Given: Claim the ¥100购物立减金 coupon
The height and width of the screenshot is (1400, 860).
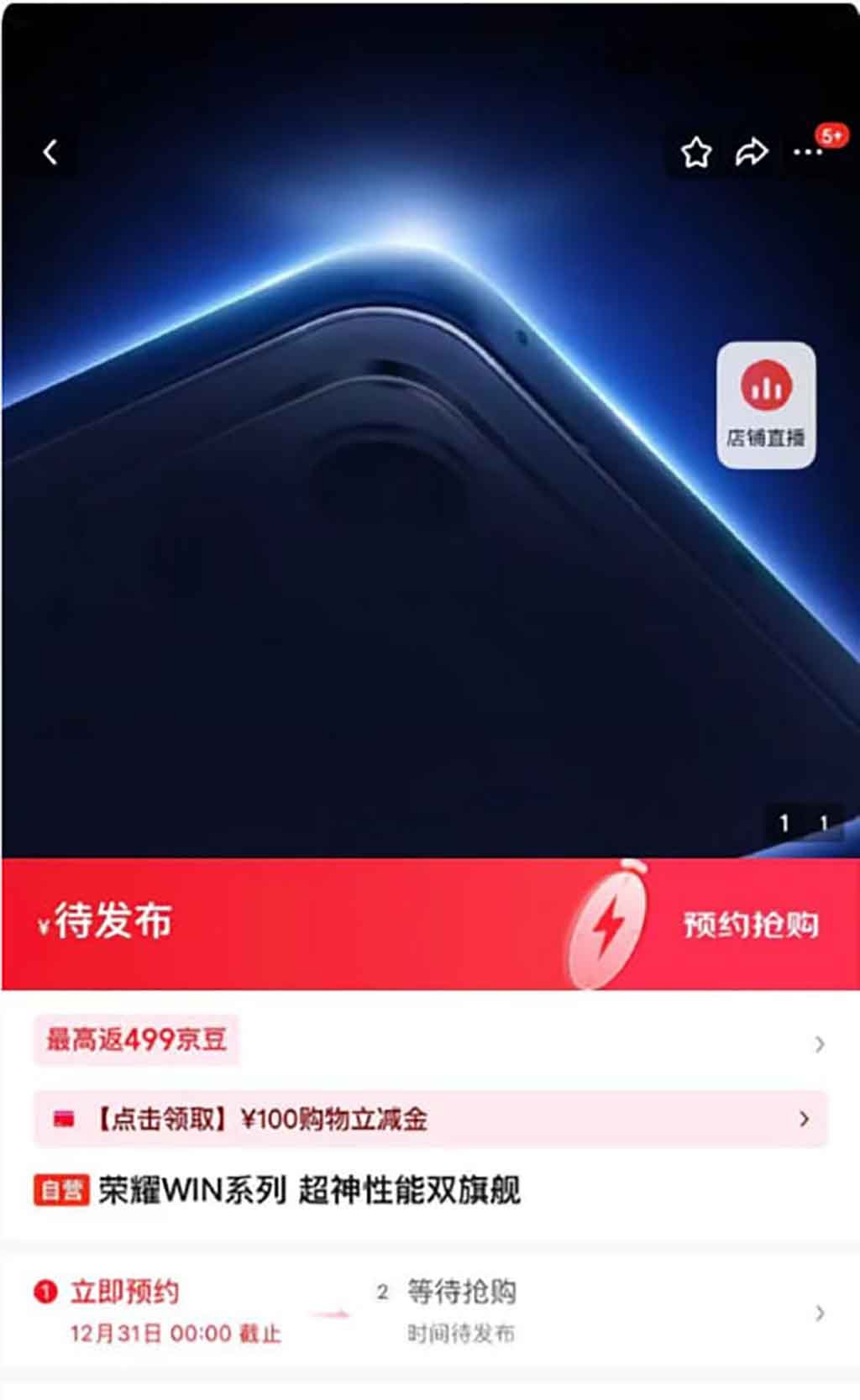Looking at the screenshot, I should (430, 1119).
